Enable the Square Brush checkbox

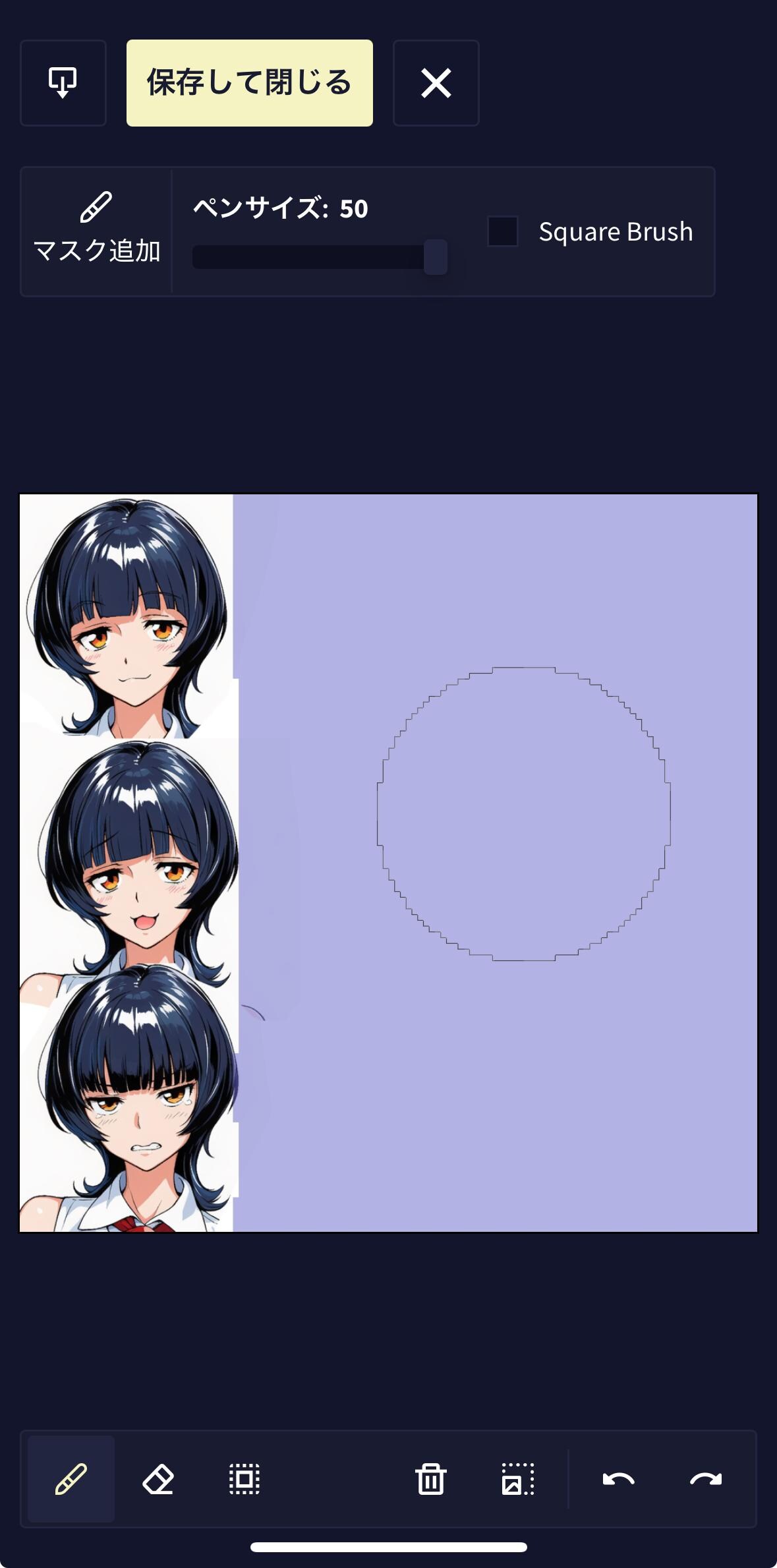tap(503, 231)
